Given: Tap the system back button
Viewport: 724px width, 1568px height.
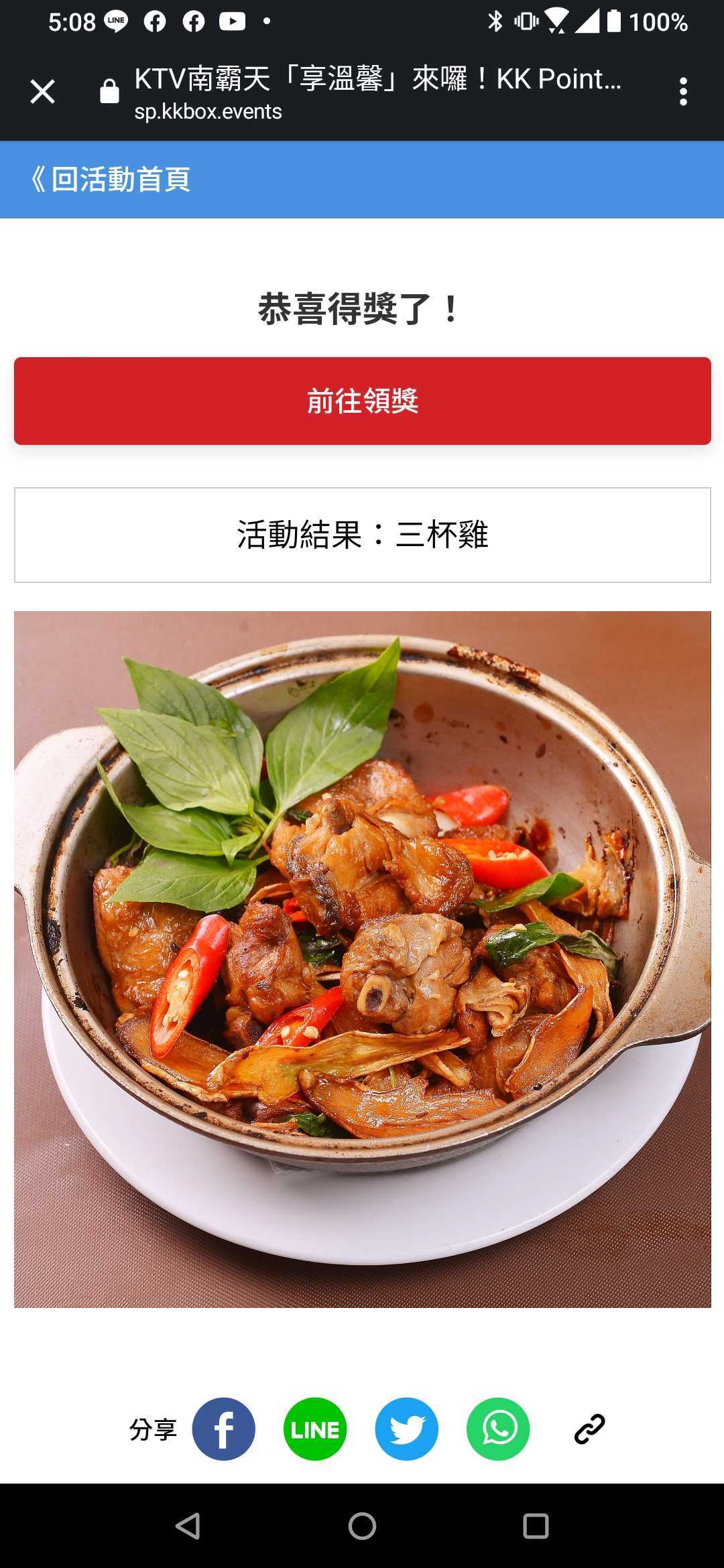Looking at the screenshot, I should click(188, 1526).
